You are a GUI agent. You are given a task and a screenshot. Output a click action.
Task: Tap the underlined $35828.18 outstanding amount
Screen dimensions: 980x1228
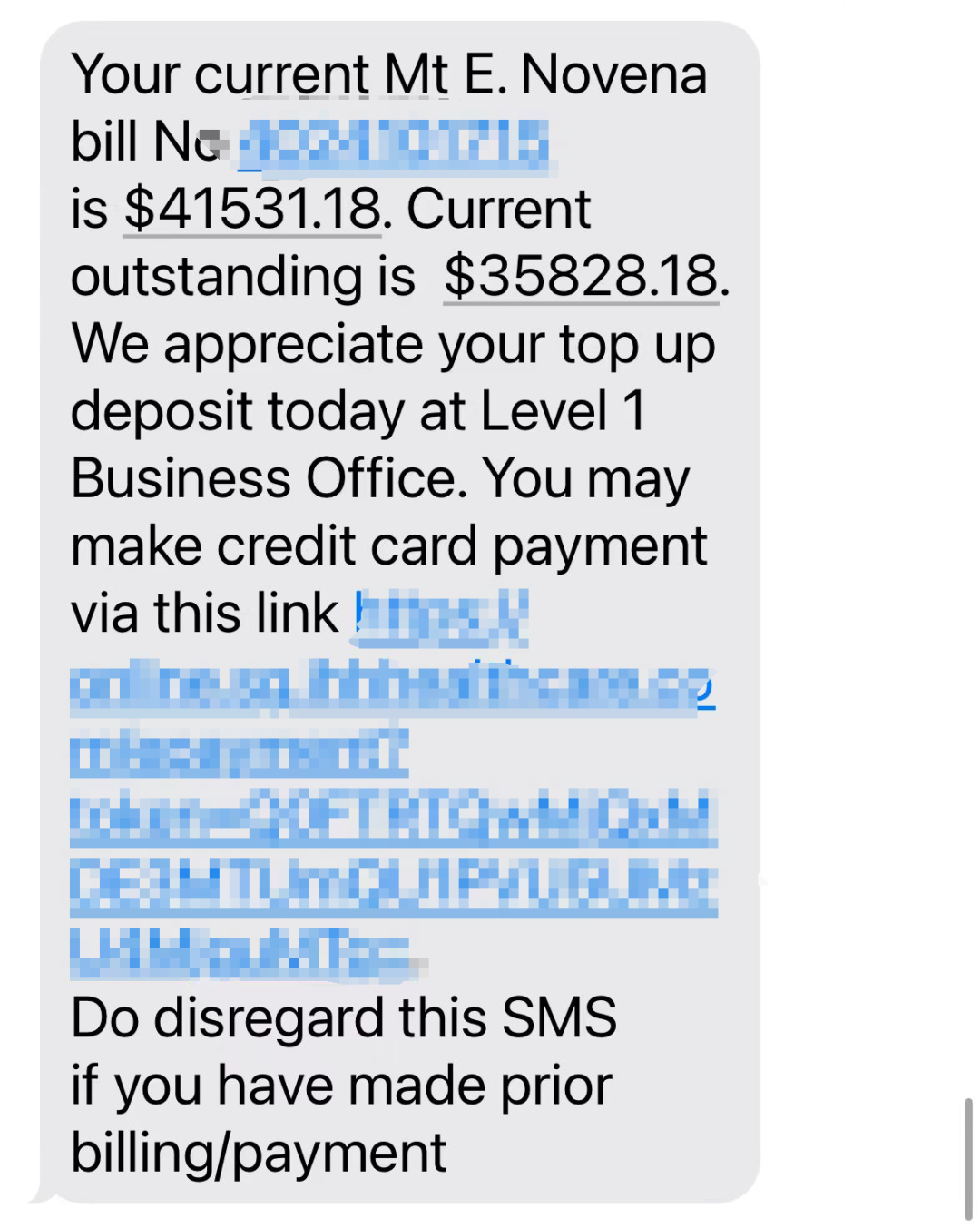581,277
